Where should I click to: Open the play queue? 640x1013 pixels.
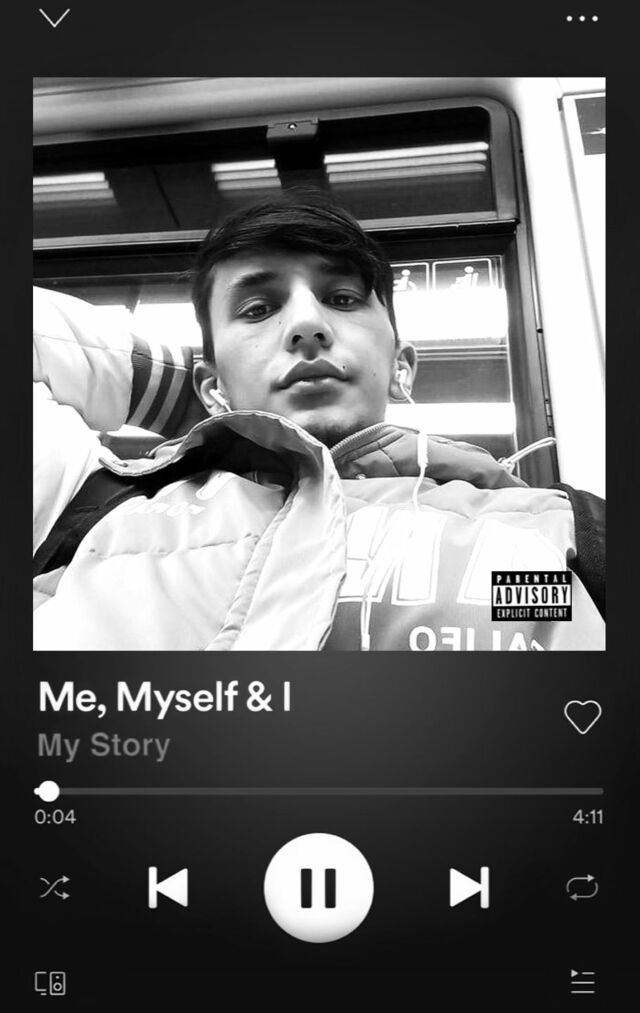tap(583, 981)
